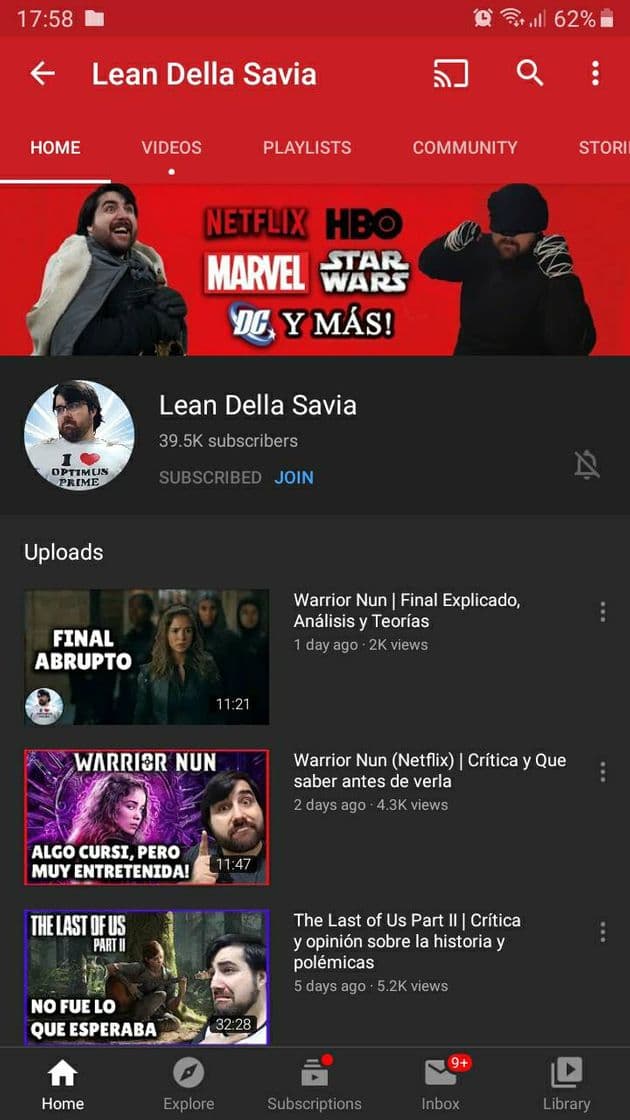630x1120 pixels.
Task: Open the Inbox tab
Action: [441, 1084]
